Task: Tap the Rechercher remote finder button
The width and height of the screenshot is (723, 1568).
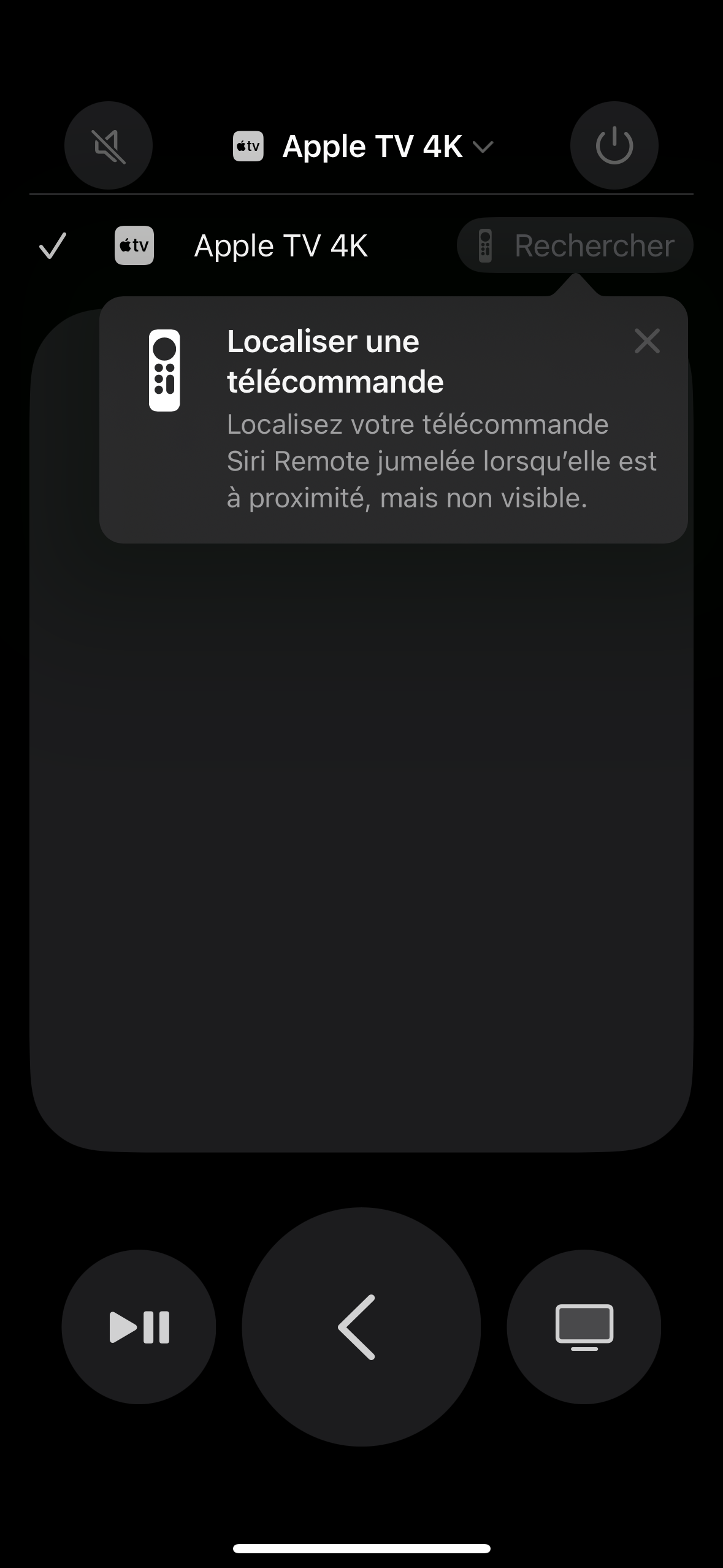Action: click(575, 245)
